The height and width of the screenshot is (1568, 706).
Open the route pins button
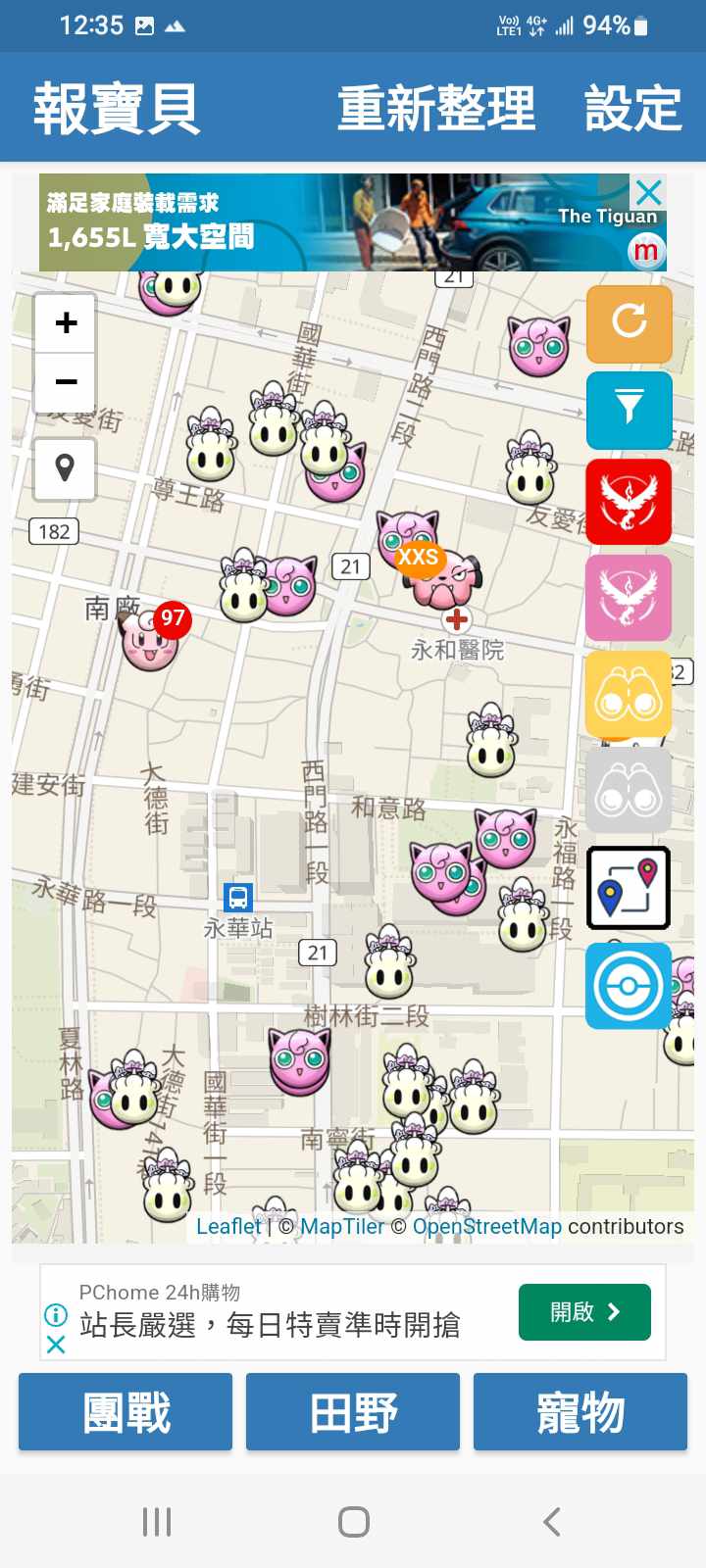[629, 888]
